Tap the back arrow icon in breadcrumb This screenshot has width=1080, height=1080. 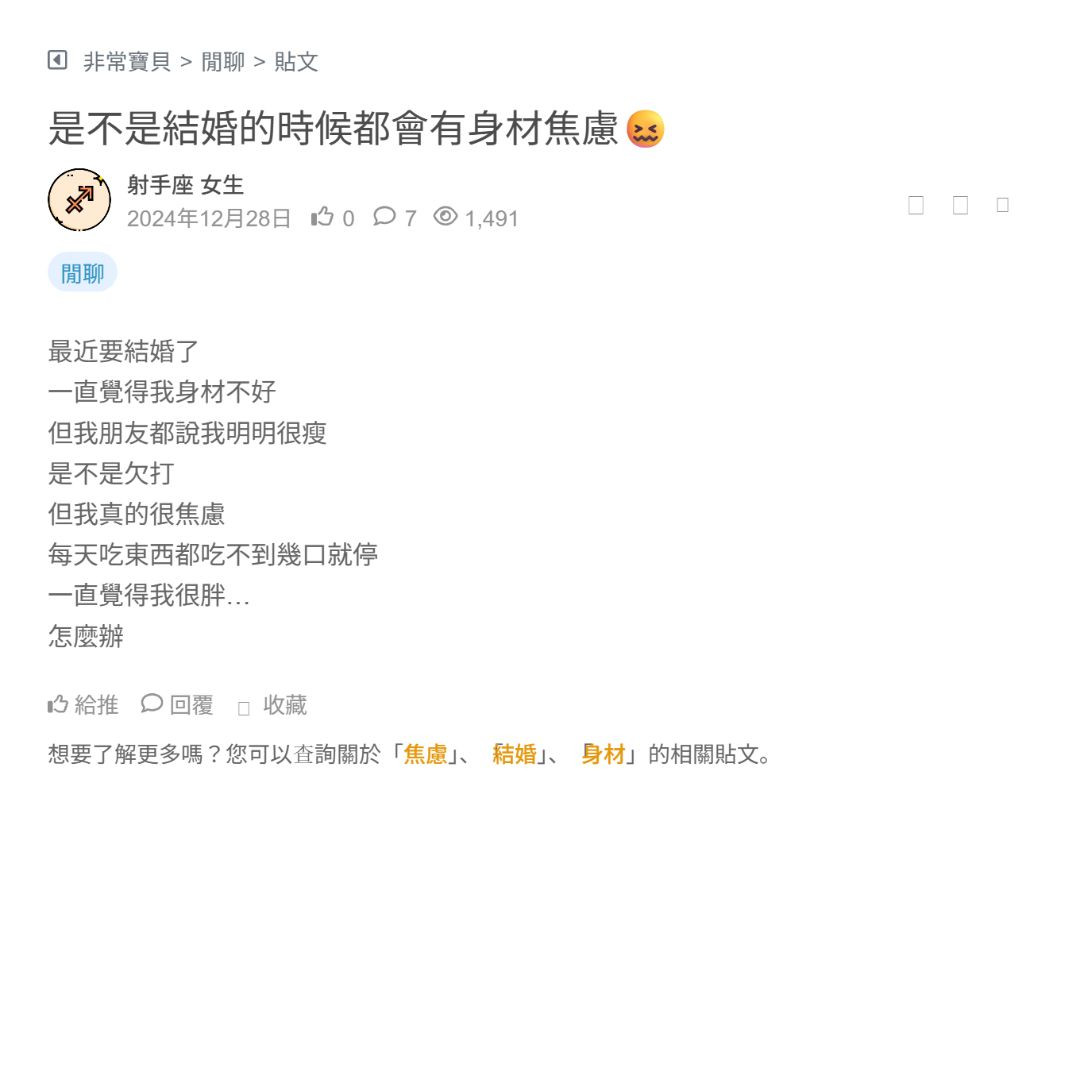tap(58, 61)
